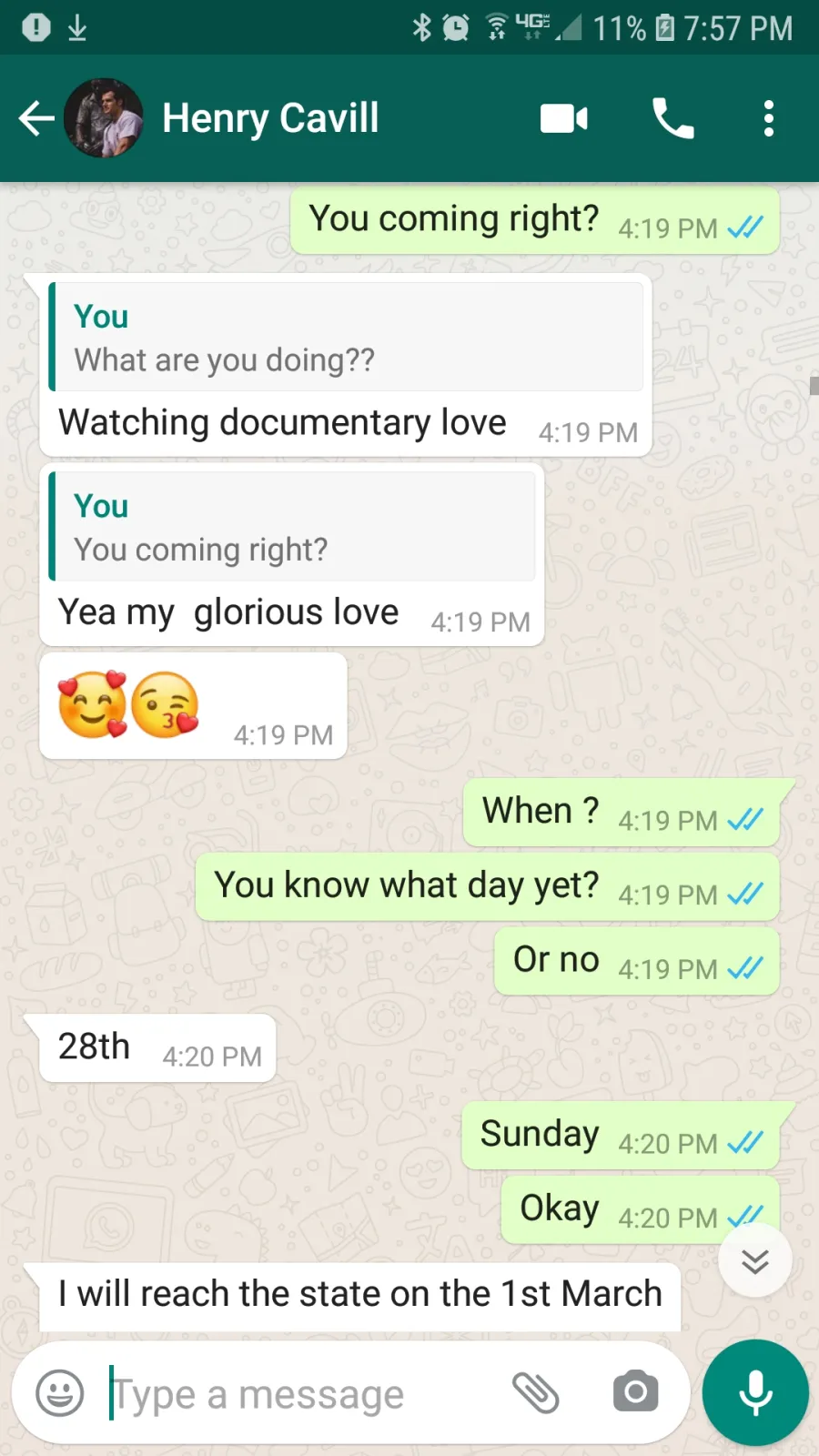Start a video call with Henry Cavill
The width and height of the screenshot is (819, 1456).
[564, 118]
